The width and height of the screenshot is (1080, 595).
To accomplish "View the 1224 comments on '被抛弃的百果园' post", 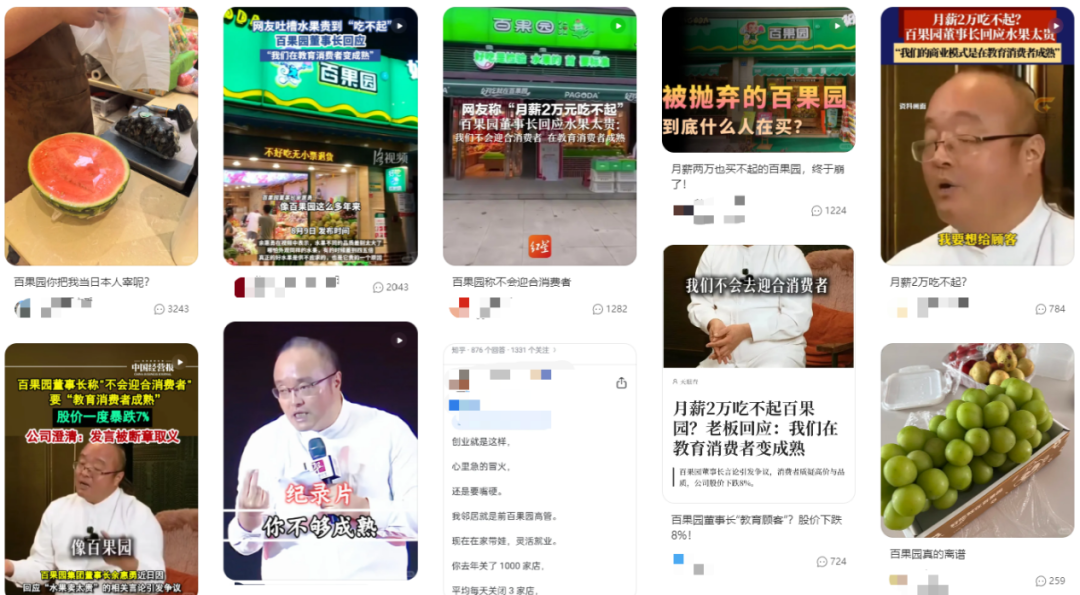I will (x=829, y=211).
